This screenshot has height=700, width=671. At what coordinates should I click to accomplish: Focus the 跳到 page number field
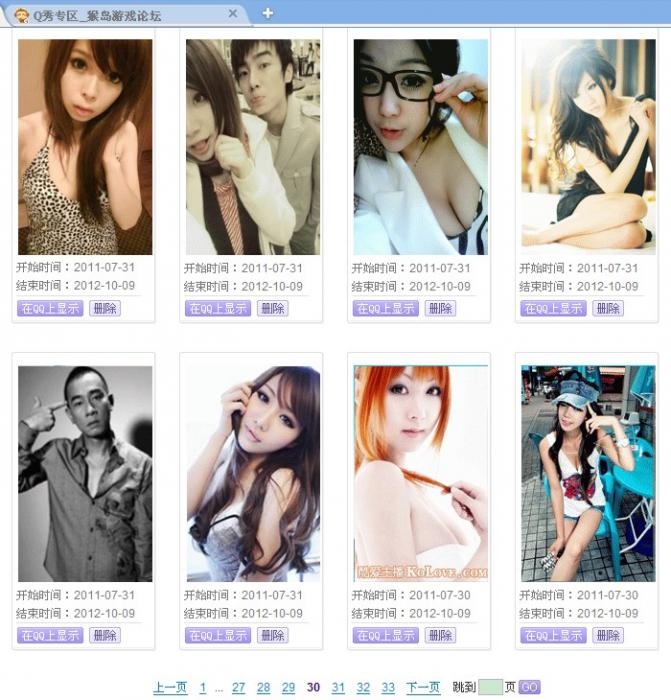[490, 688]
